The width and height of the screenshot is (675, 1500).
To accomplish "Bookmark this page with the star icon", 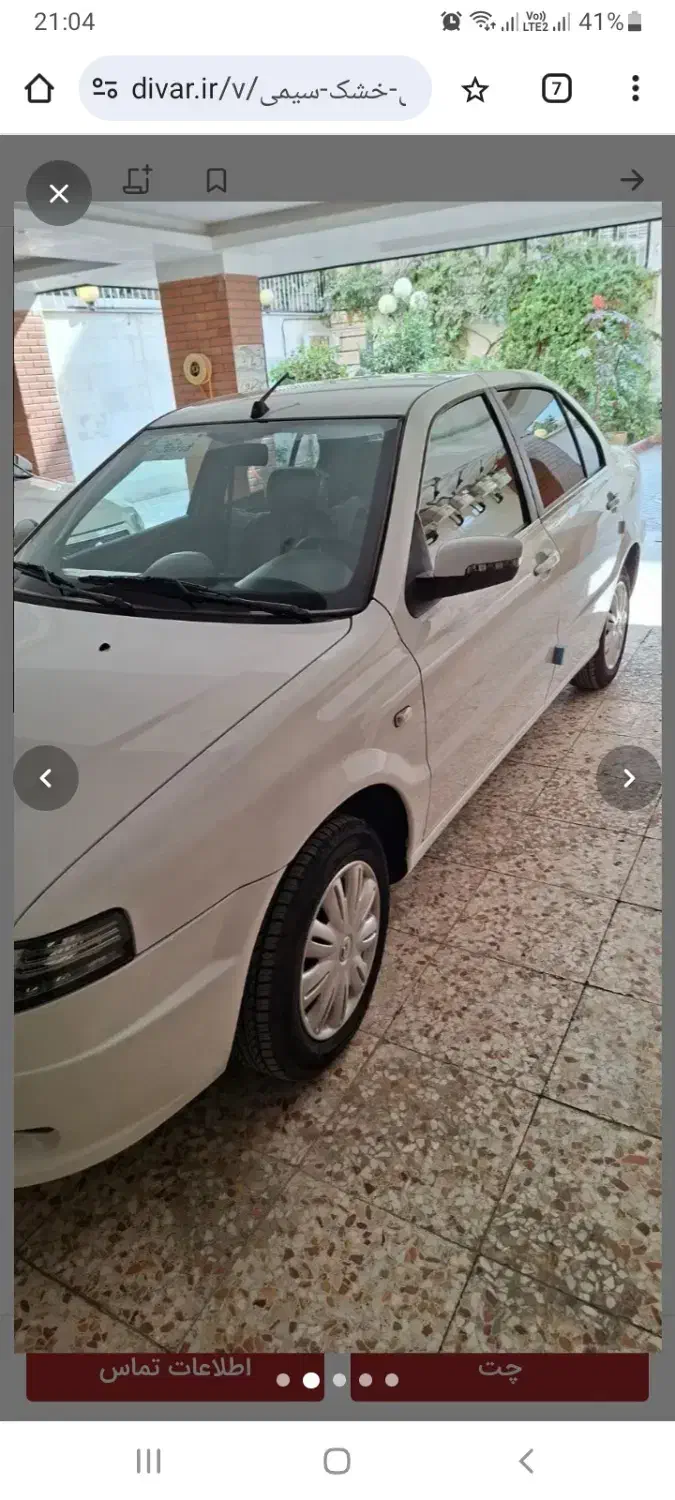I will click(x=475, y=90).
